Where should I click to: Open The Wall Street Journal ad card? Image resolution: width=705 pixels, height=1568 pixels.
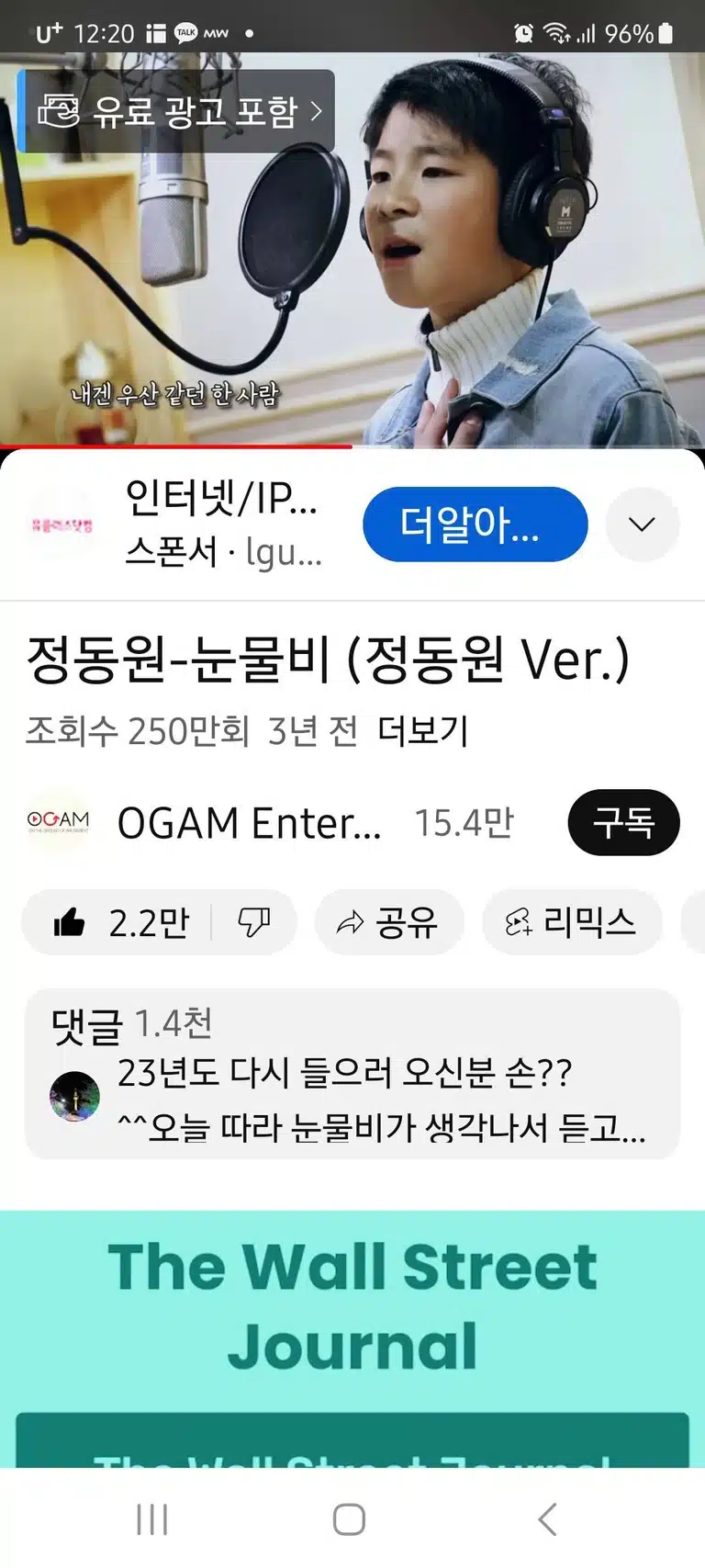click(x=352, y=1338)
